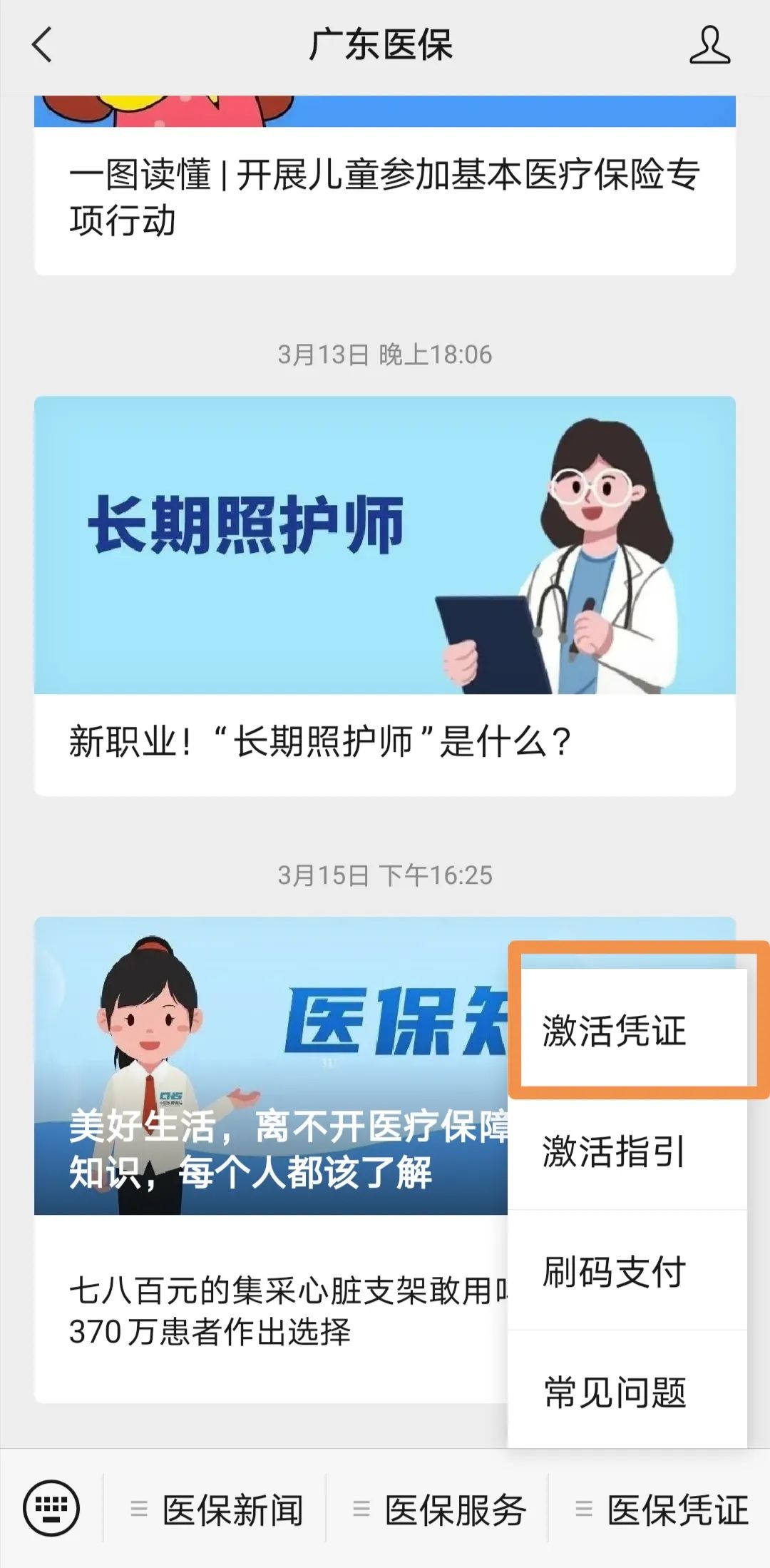Open article 新职业长期照护师是什么

click(321, 743)
